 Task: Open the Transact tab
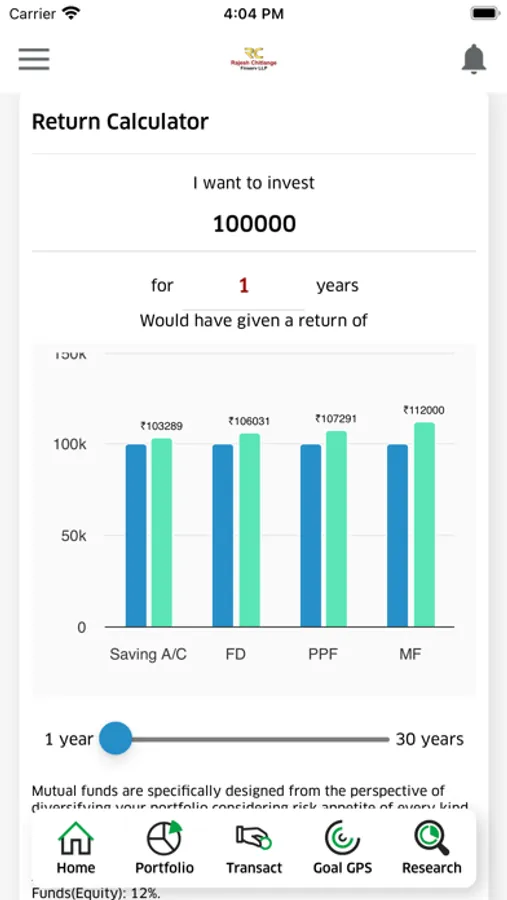254,848
